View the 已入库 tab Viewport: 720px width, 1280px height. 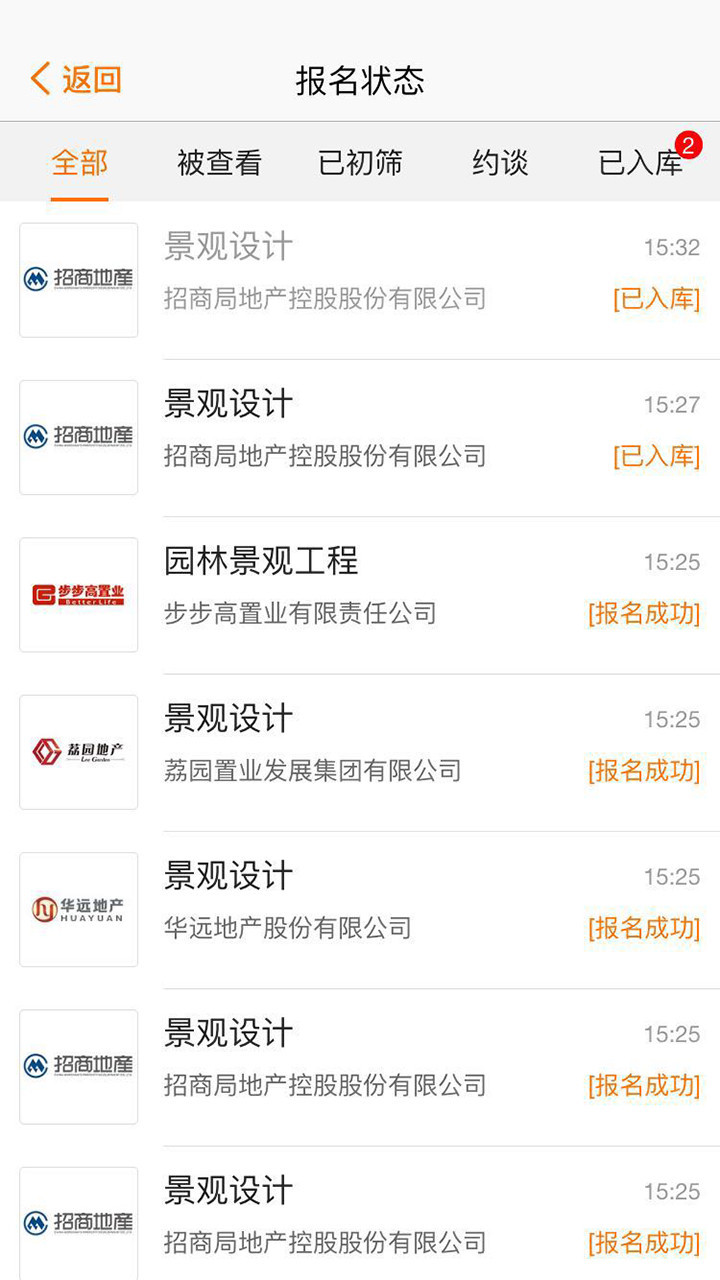coord(641,163)
